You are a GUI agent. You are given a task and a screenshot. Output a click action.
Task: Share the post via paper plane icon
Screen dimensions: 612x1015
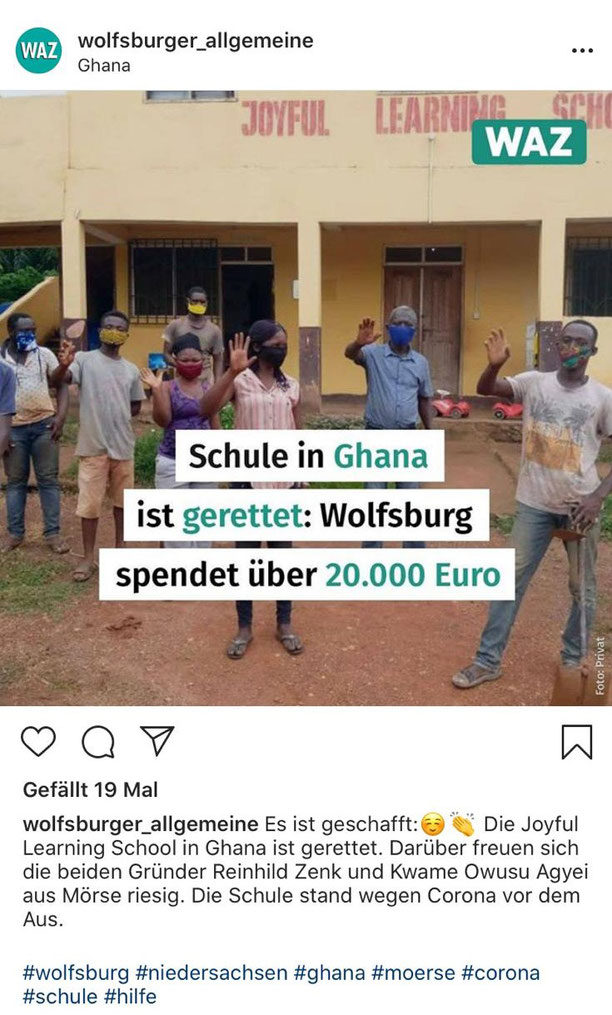[157, 740]
